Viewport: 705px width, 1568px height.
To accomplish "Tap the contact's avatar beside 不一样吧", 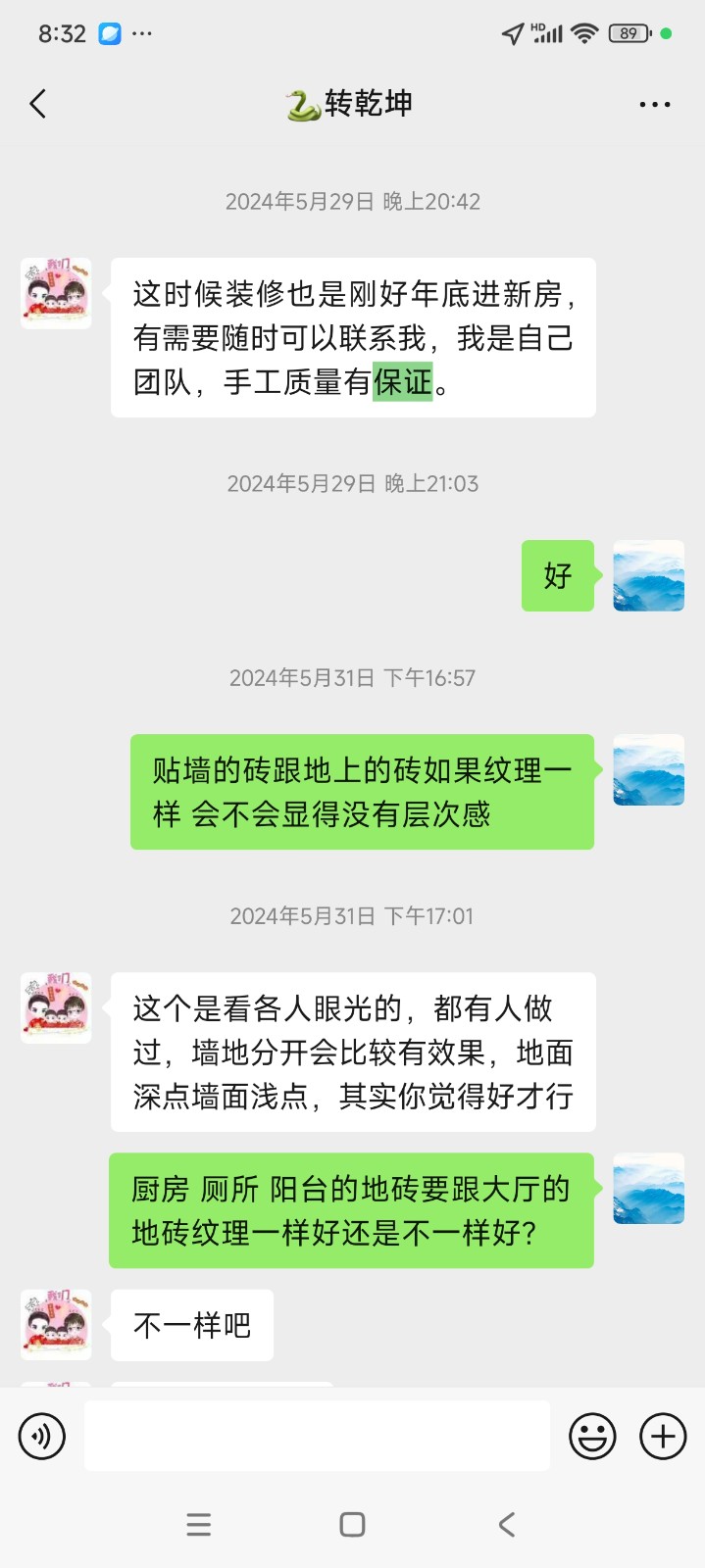I will point(56,1325).
